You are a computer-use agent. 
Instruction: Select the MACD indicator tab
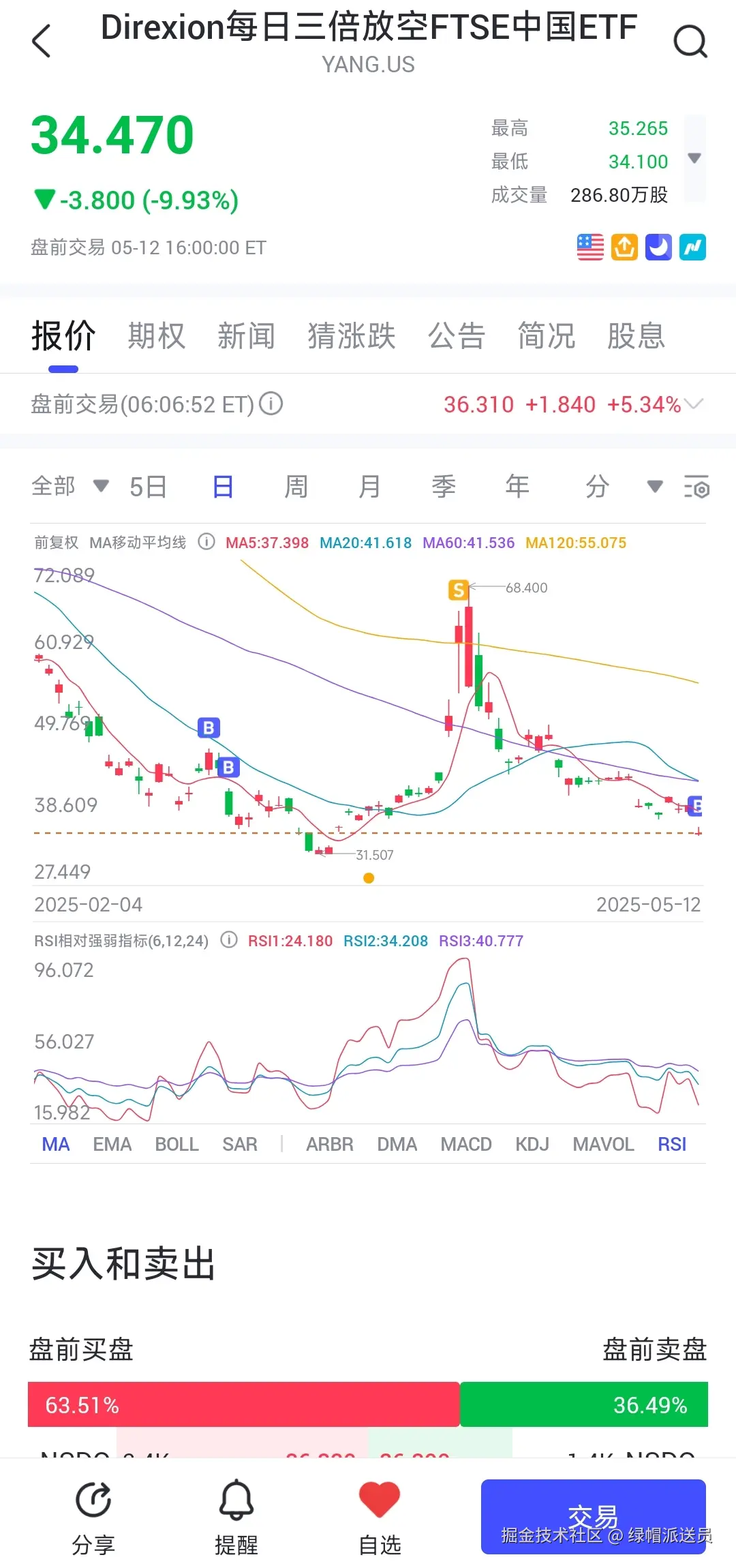[x=466, y=1144]
